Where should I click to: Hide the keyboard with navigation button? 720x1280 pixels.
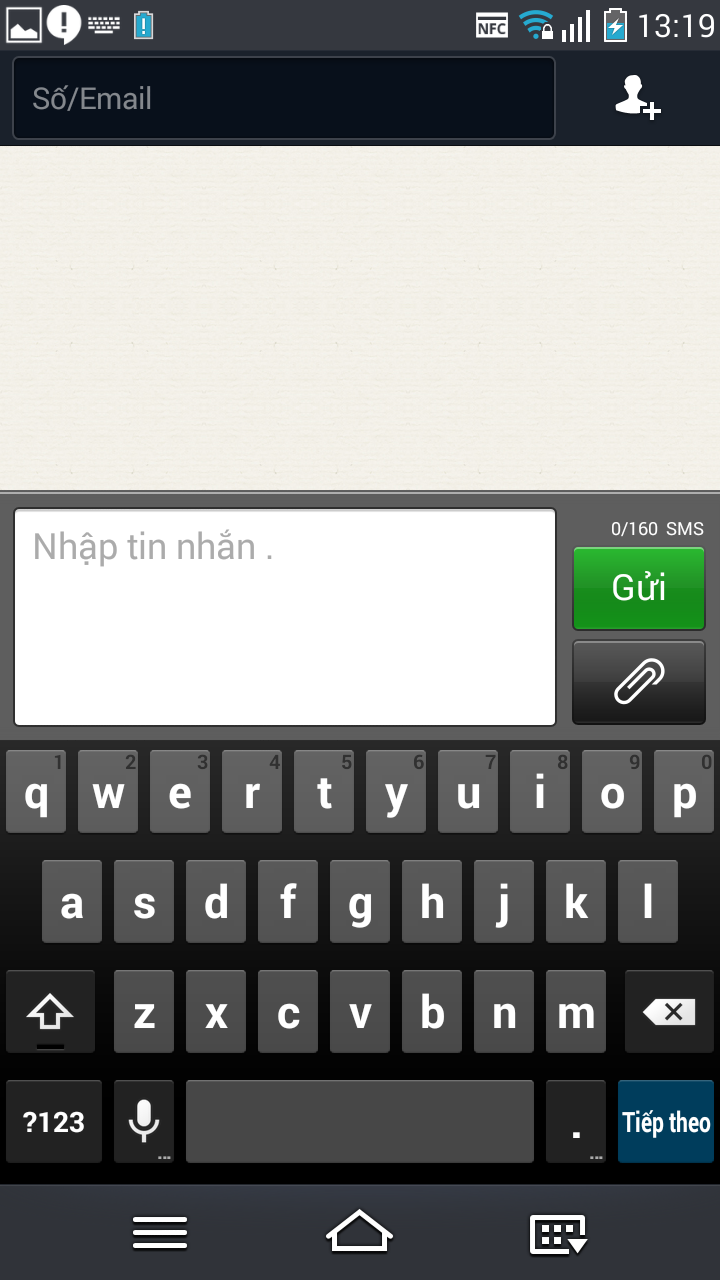coord(558,1234)
